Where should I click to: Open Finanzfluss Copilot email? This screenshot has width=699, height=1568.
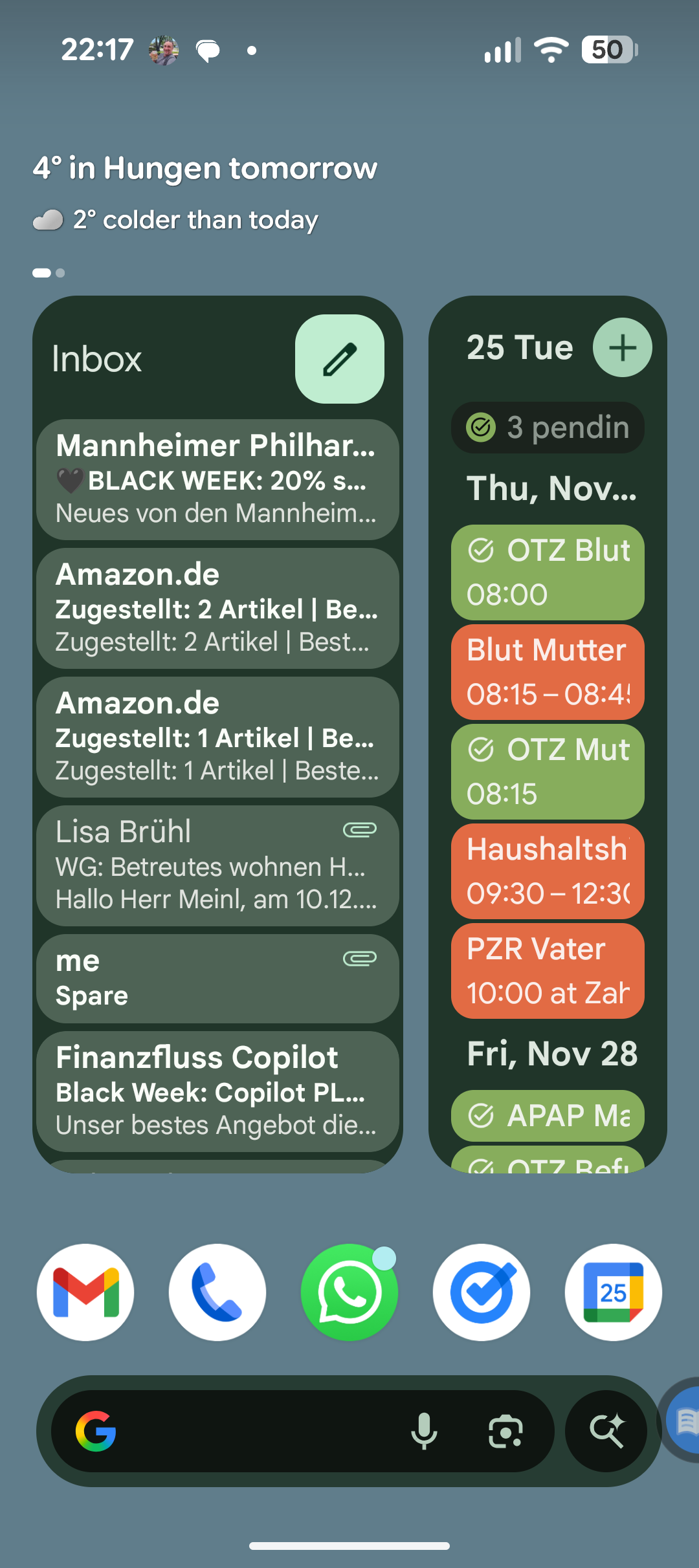coord(217,1091)
